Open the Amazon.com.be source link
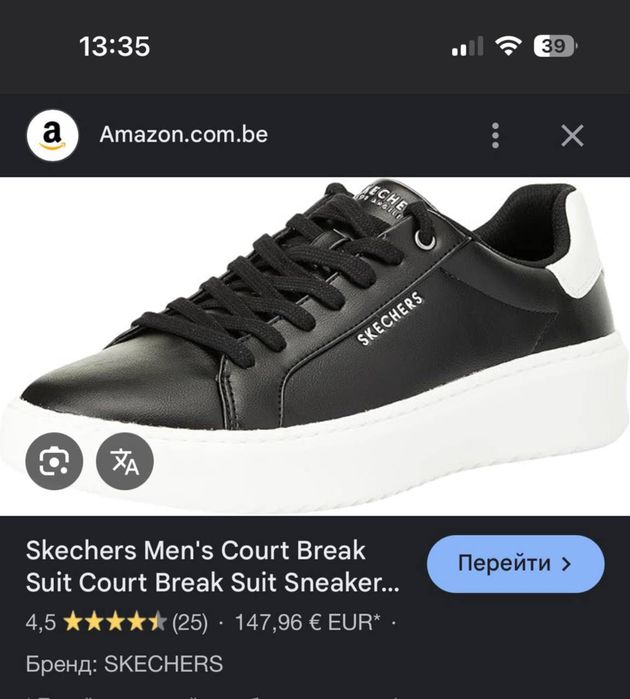630x699 pixels. click(183, 134)
